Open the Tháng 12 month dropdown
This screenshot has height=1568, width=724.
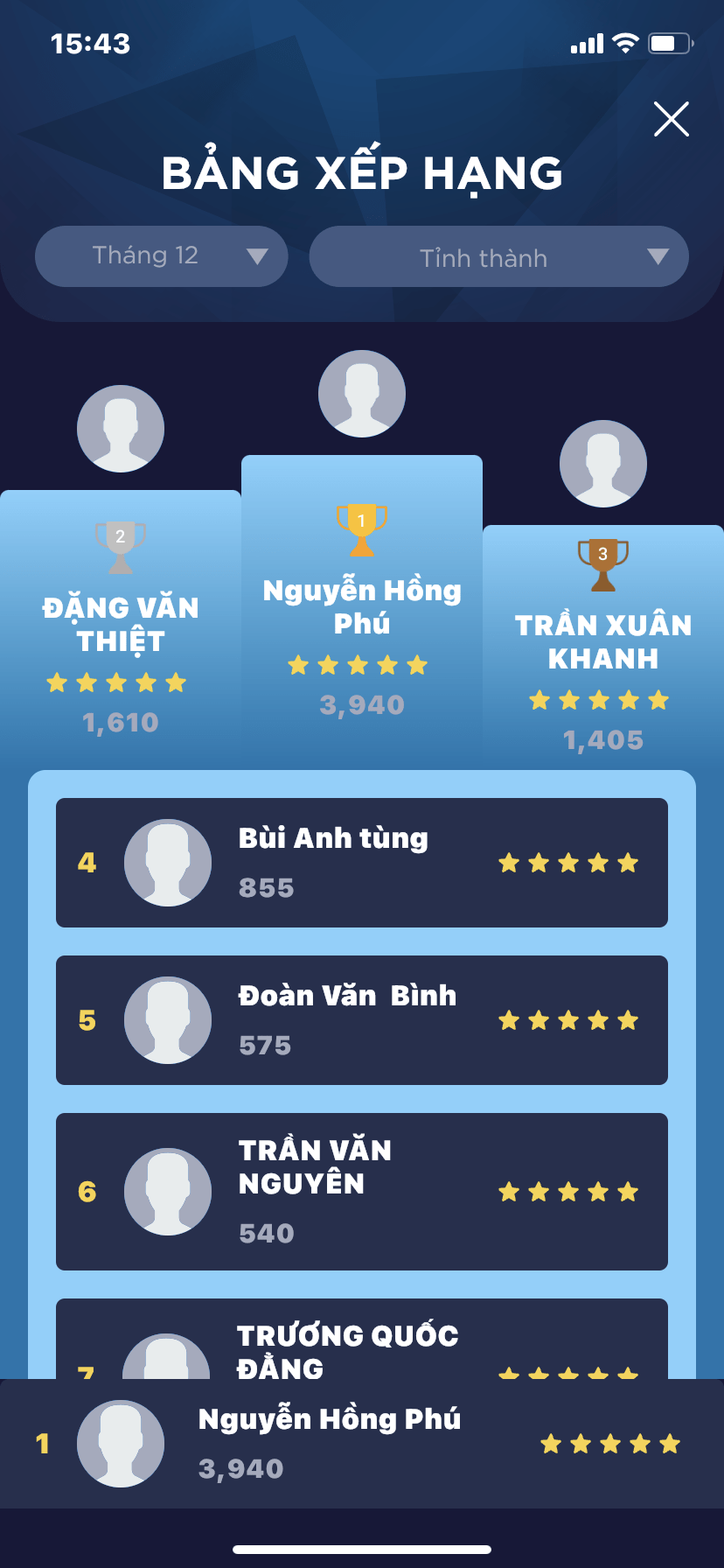[x=162, y=256]
